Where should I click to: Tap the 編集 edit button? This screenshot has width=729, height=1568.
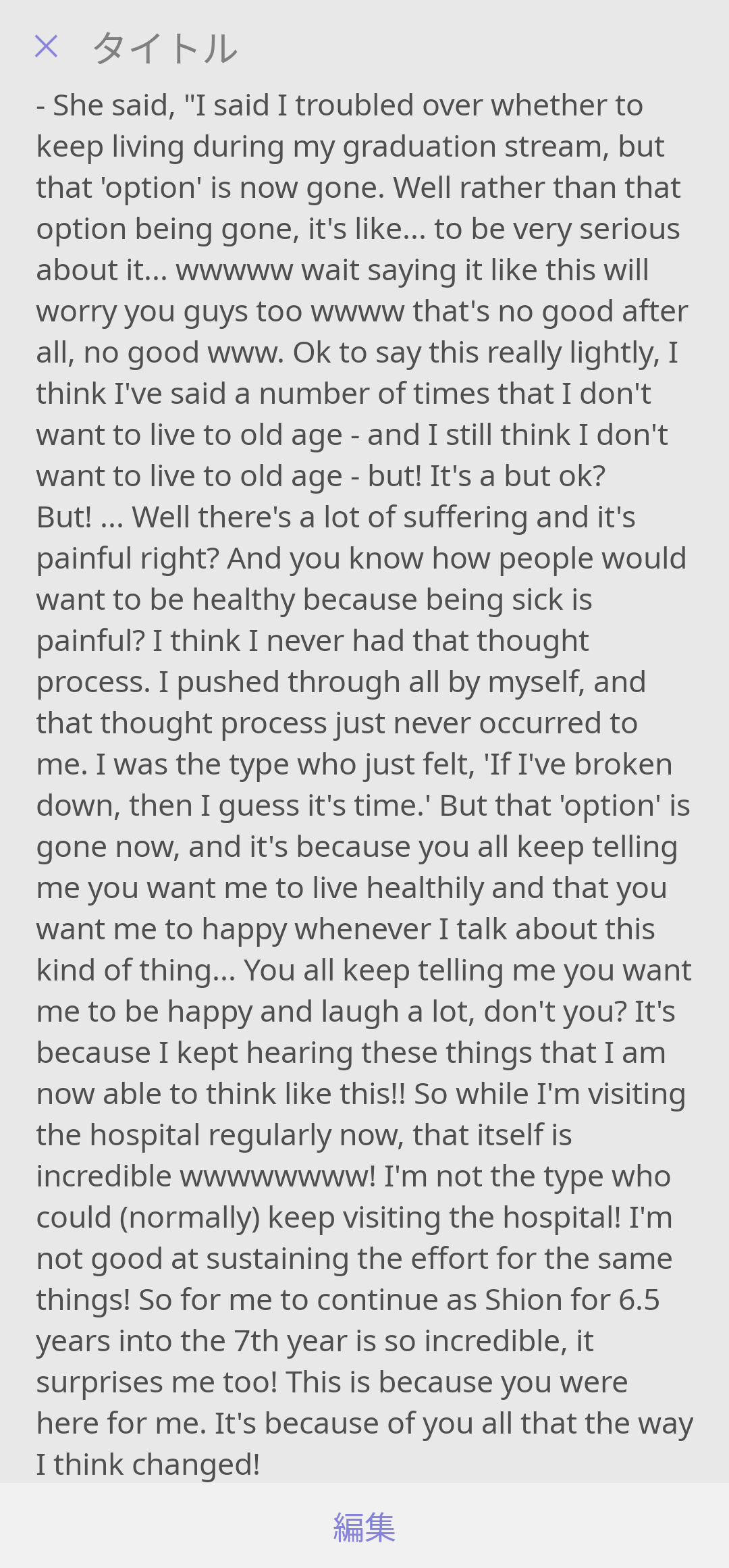click(x=364, y=1527)
